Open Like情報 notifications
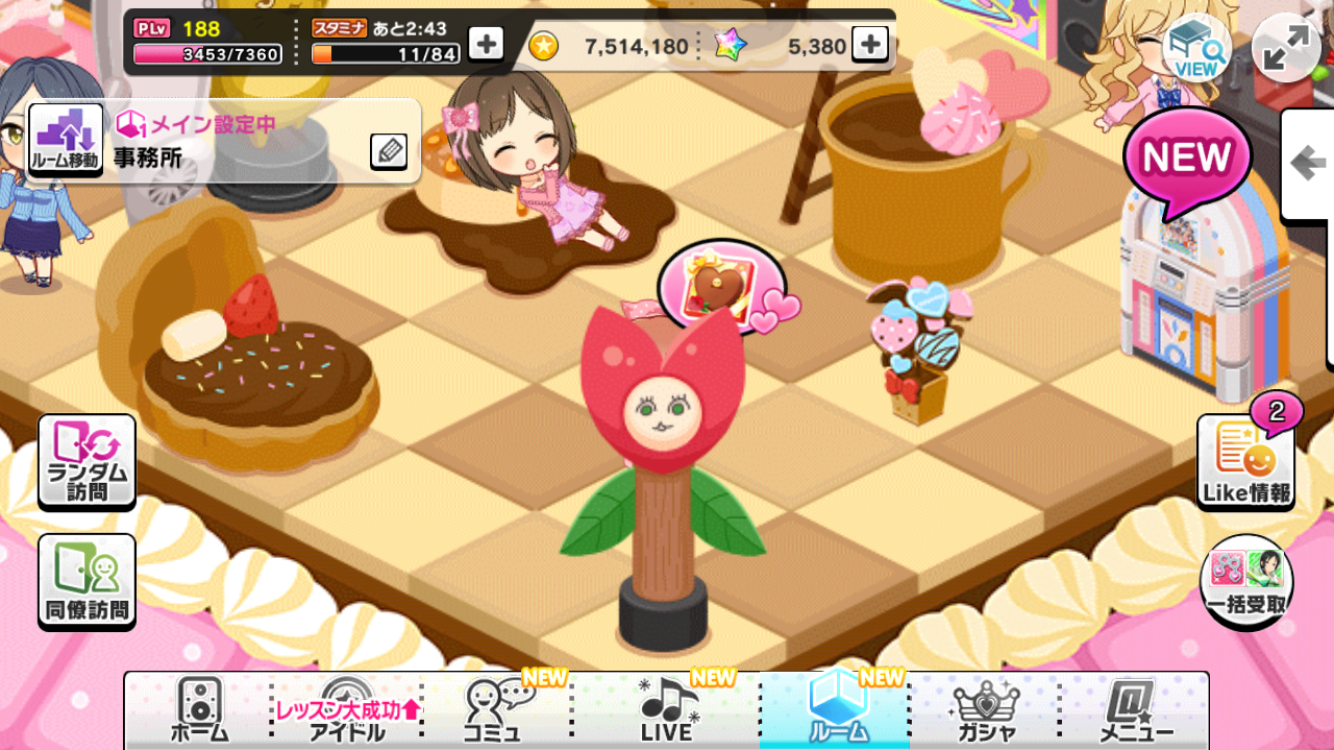1334x750 pixels. (1246, 462)
